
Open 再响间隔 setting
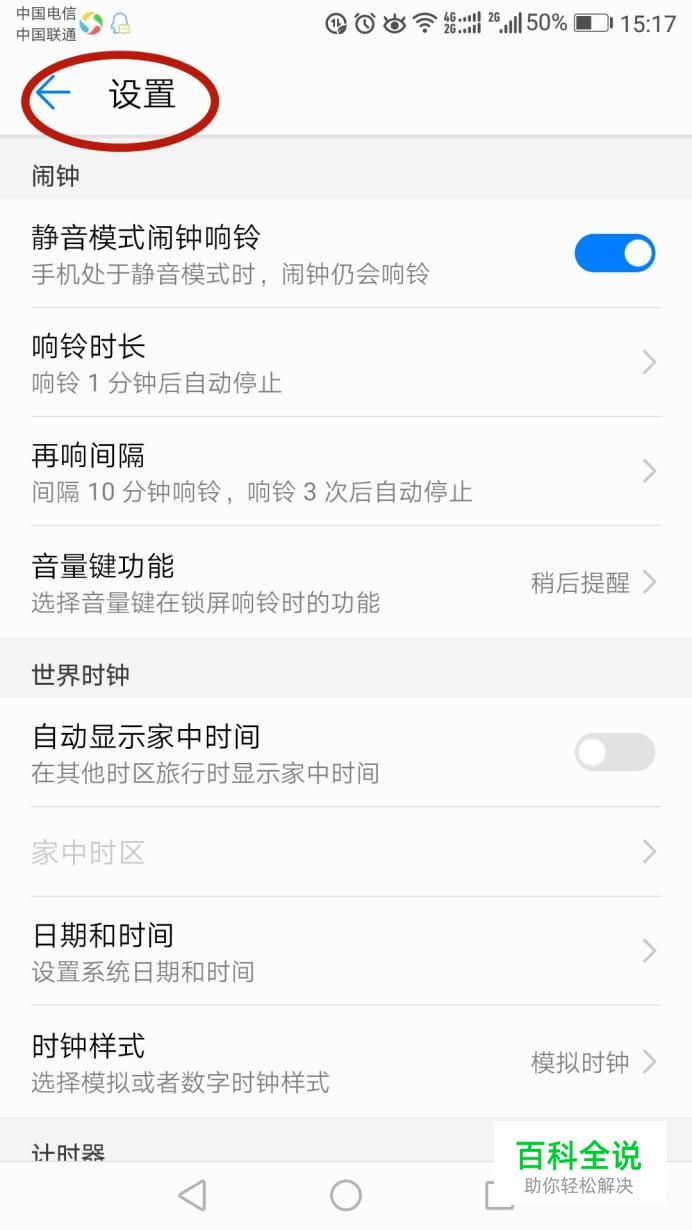pos(346,472)
